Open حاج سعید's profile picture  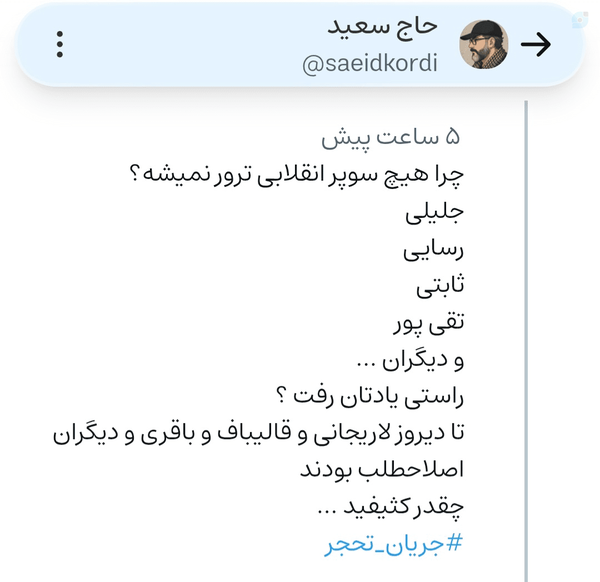click(484, 44)
